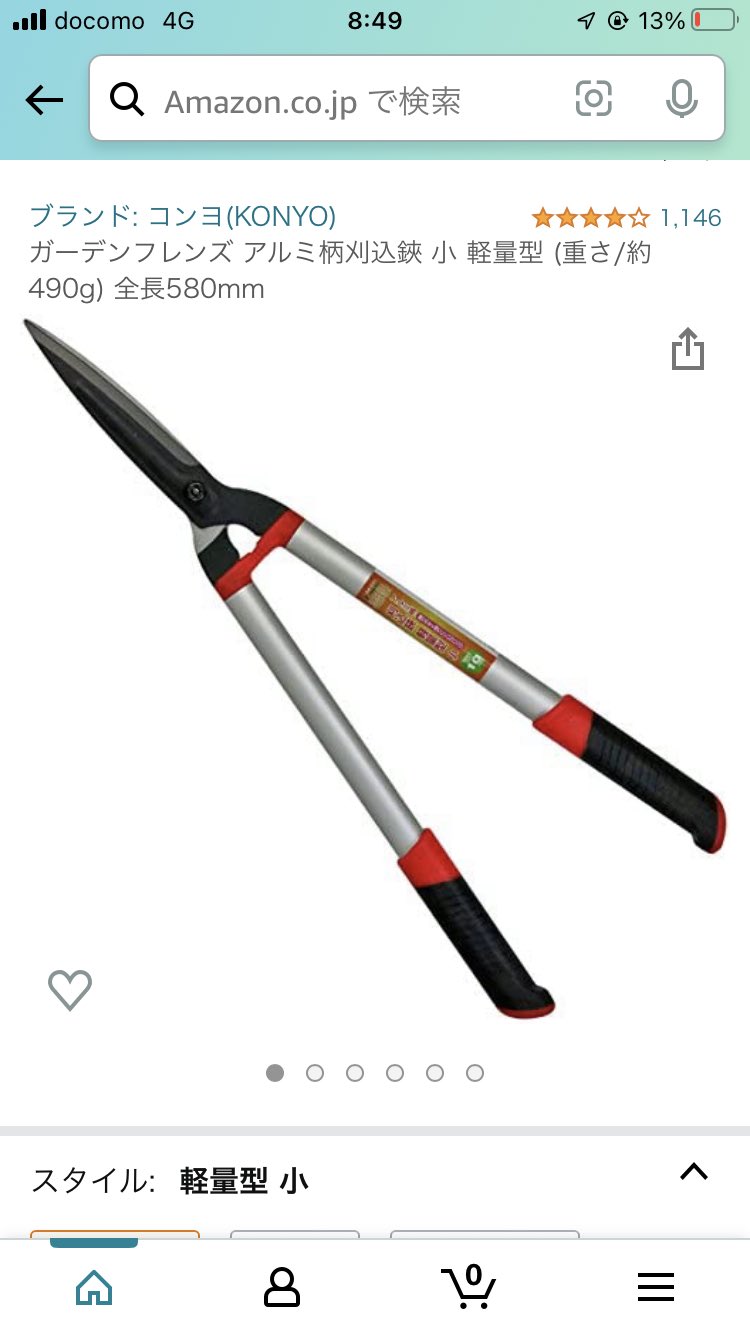Open the hamburger menu tab
The height and width of the screenshot is (1334, 750).
pyautogui.click(x=656, y=1286)
